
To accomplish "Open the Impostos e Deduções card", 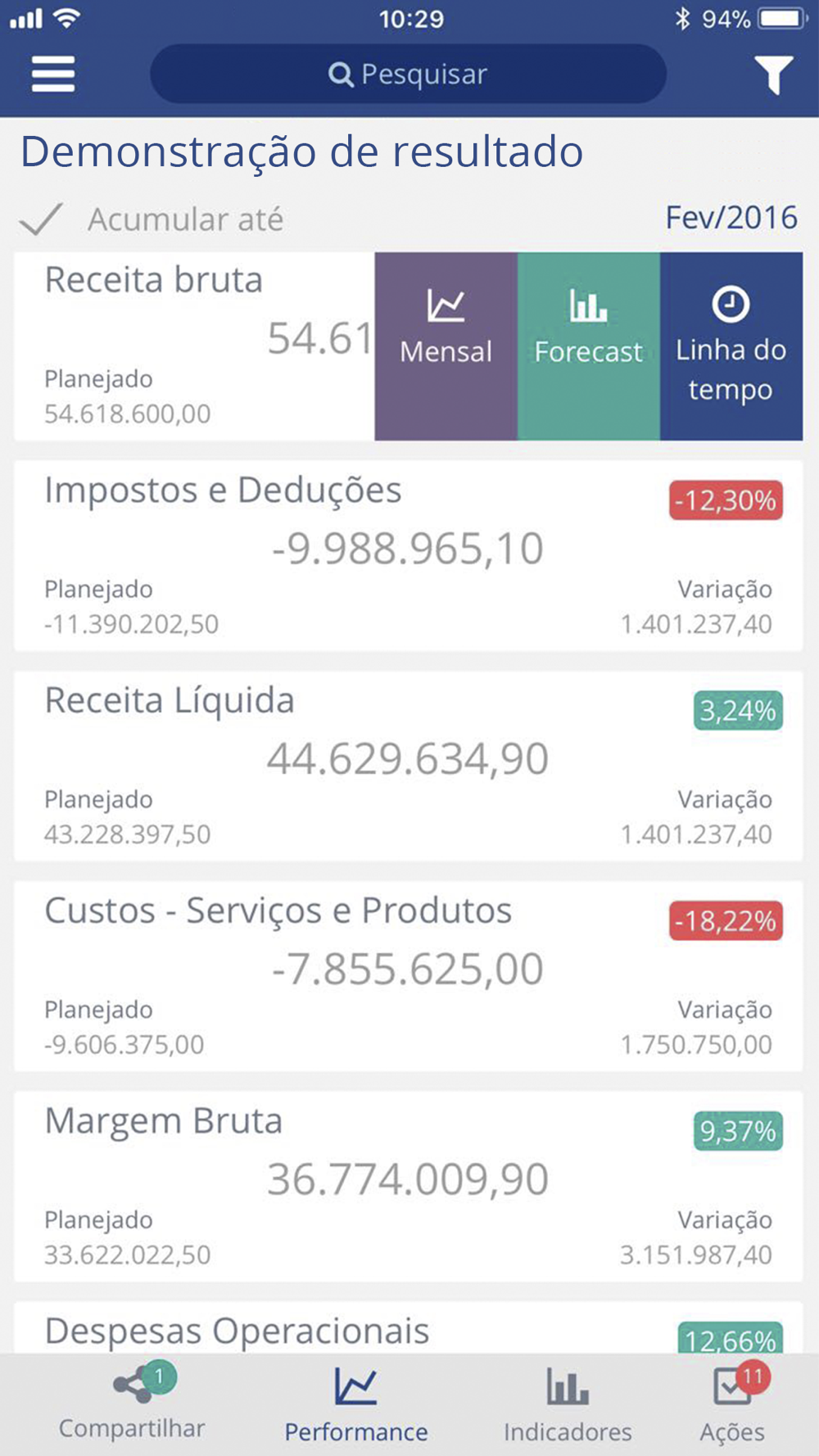I will 408,555.
